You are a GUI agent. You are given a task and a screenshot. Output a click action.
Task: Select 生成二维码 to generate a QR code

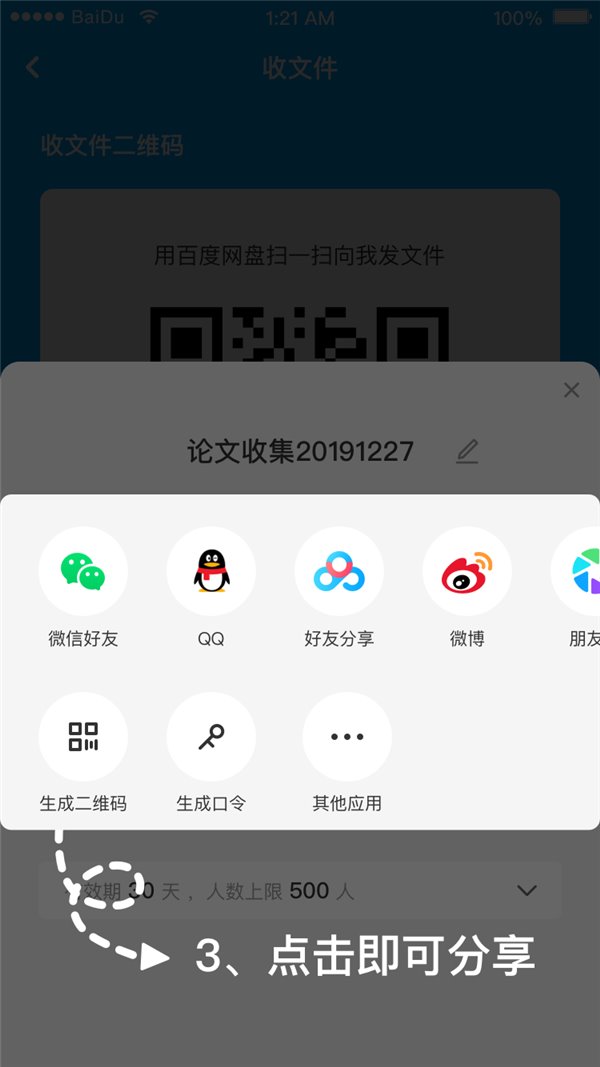[x=83, y=738]
